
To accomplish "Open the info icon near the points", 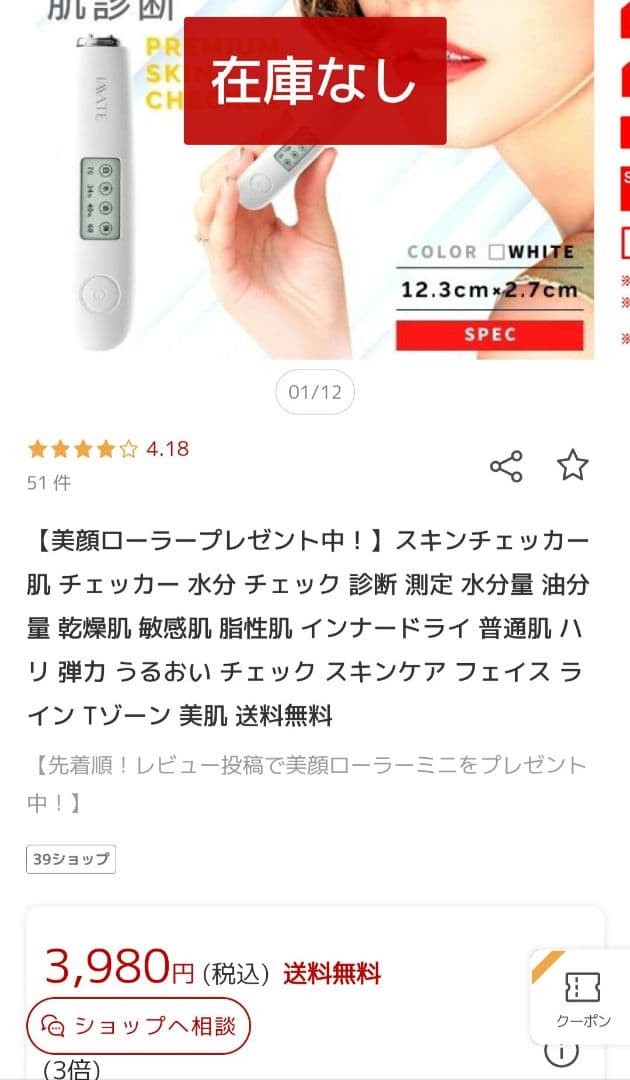I will coord(562,1051).
